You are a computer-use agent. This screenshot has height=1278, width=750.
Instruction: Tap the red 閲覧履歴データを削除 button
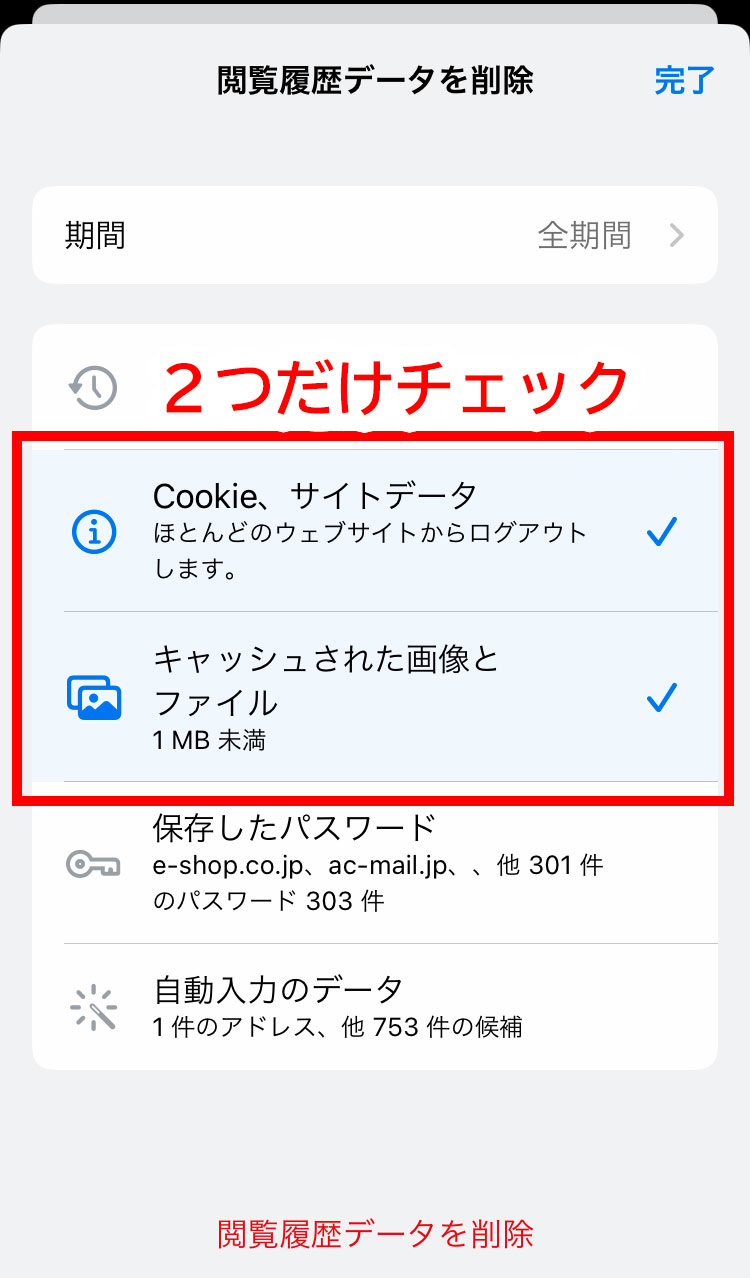375,1233
